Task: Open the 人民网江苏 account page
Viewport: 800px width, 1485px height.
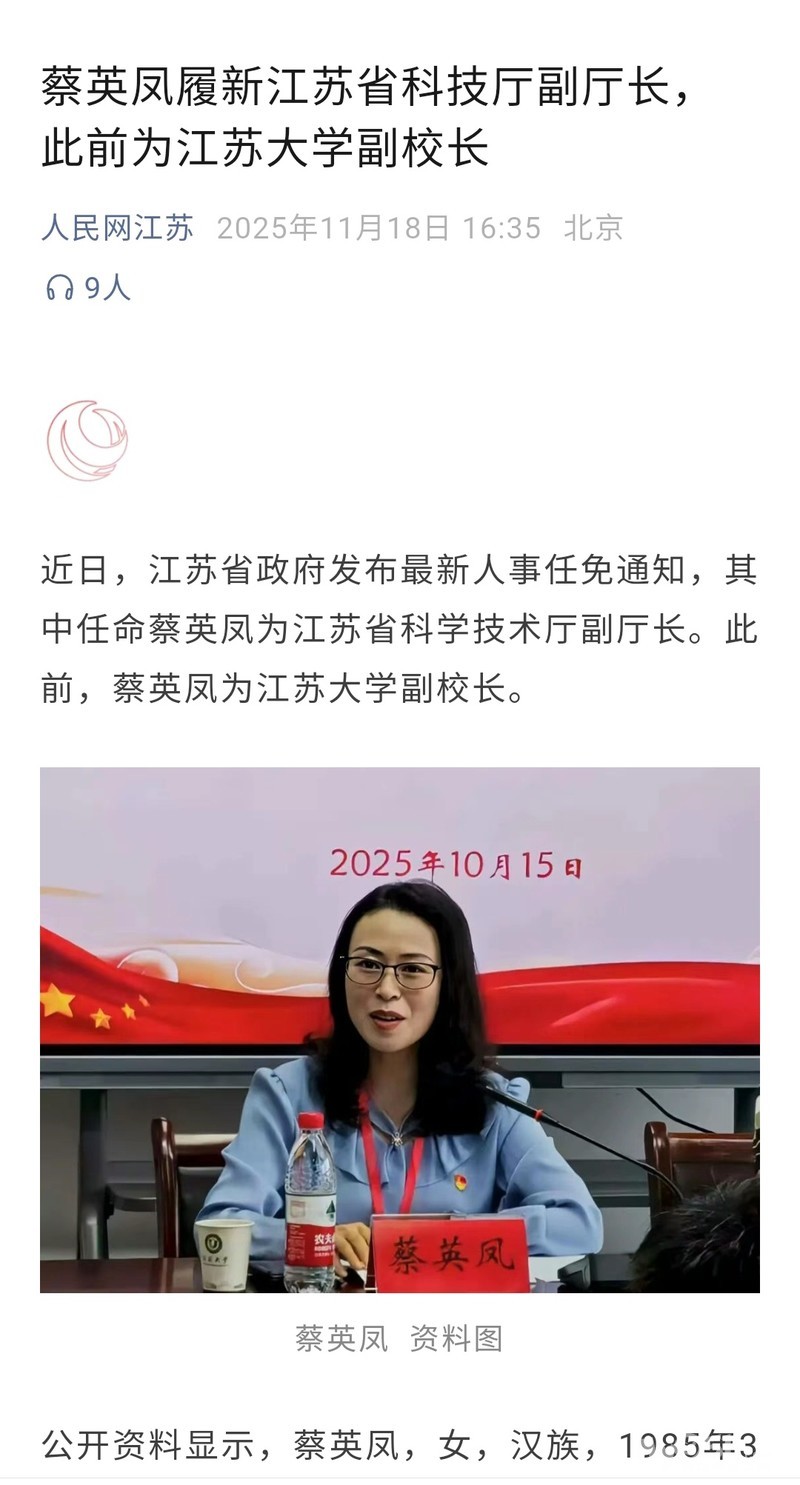Action: coord(117,228)
